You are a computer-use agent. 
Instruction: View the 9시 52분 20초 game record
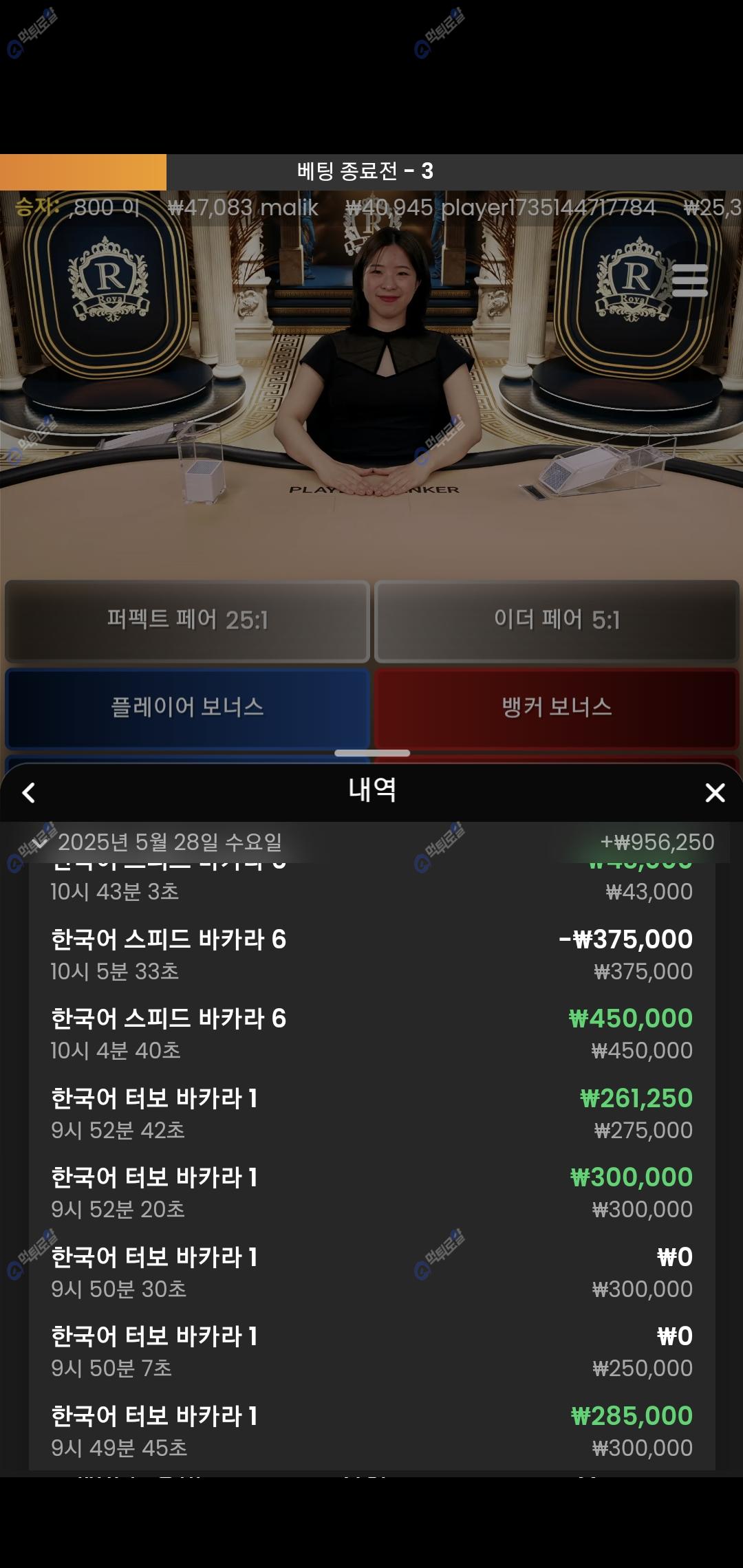tap(371, 1193)
